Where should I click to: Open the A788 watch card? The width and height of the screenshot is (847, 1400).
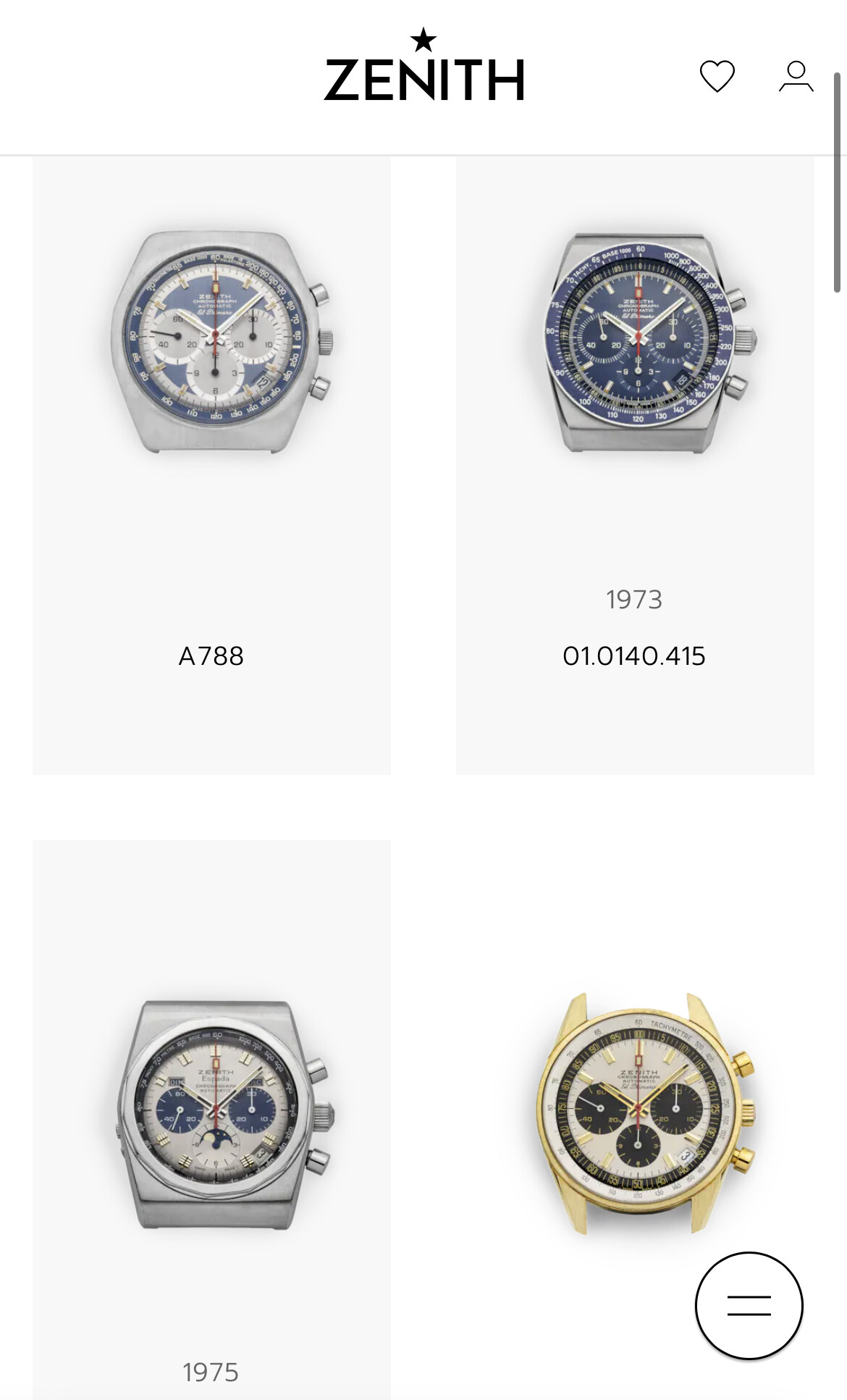point(211,465)
